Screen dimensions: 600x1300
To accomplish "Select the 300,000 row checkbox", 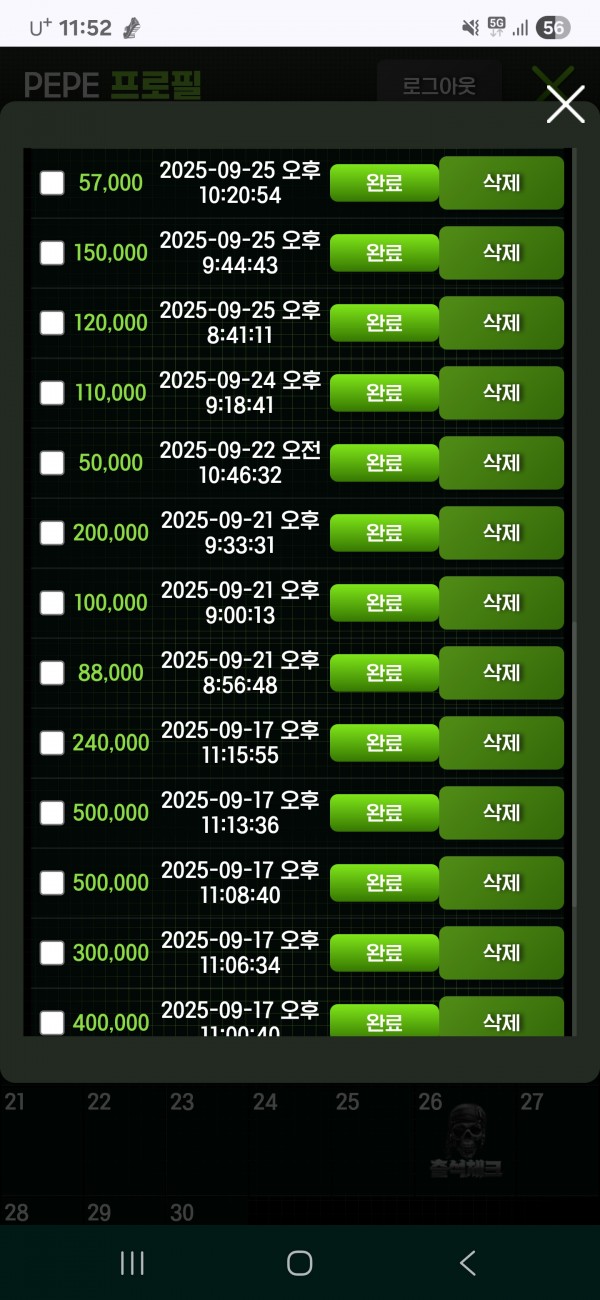I will coord(52,953).
